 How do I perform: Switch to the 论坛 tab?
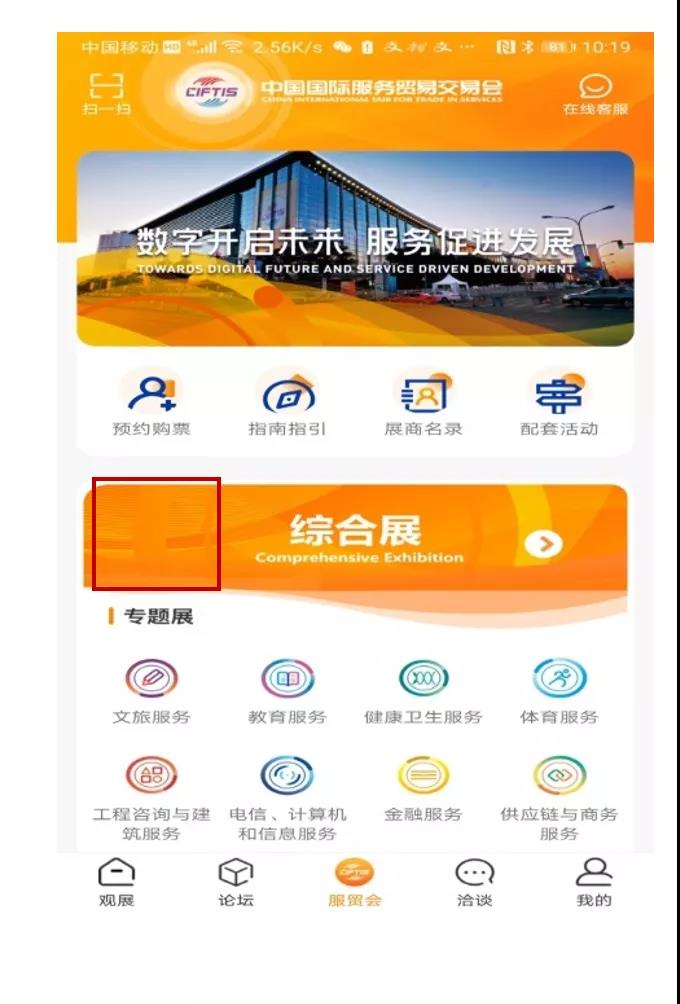[236, 883]
